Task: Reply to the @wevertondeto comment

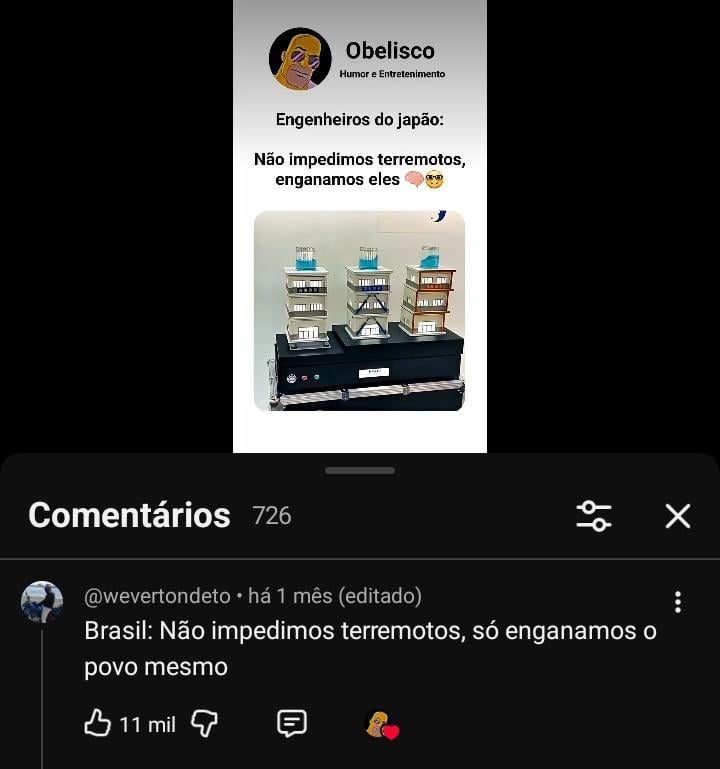Action: [291, 724]
